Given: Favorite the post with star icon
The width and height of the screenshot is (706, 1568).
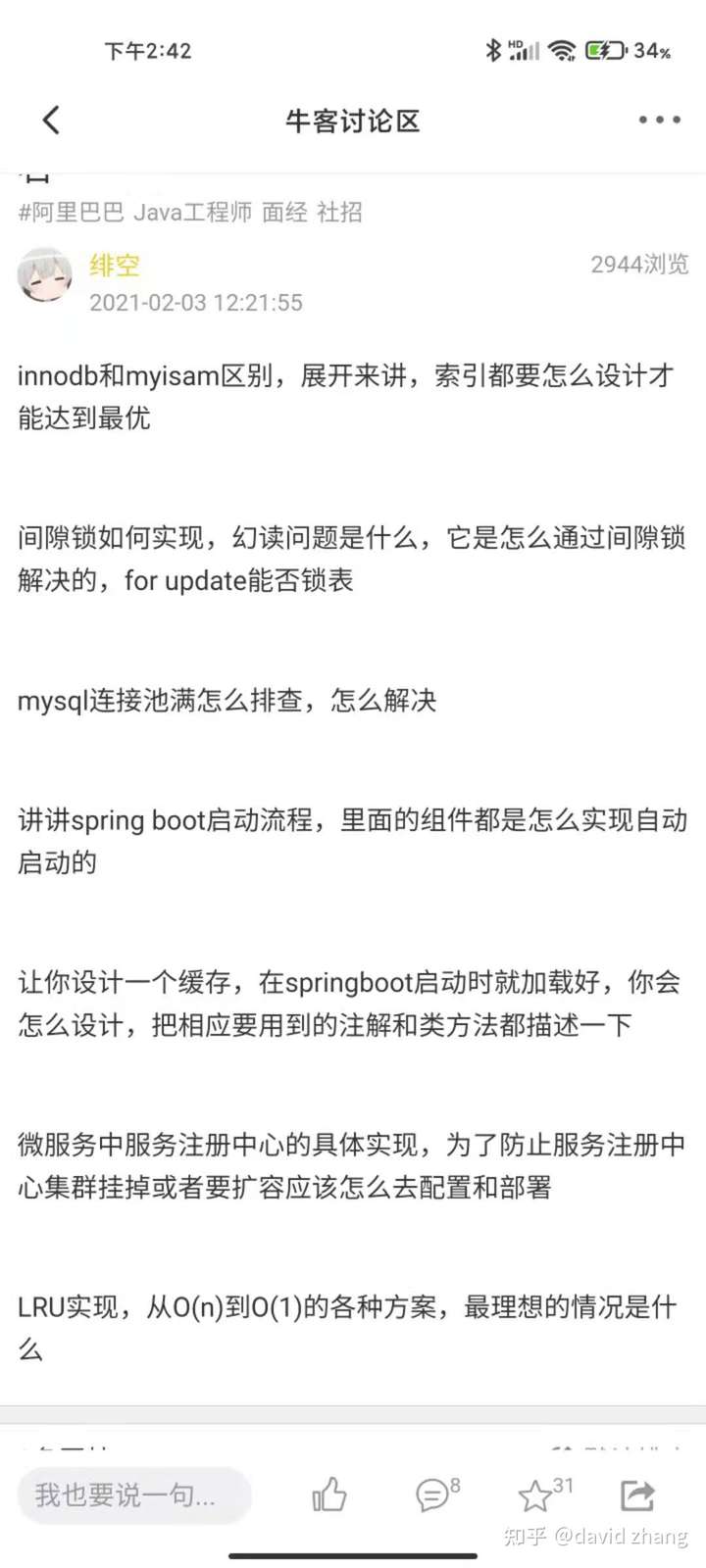Looking at the screenshot, I should pos(544,1494).
